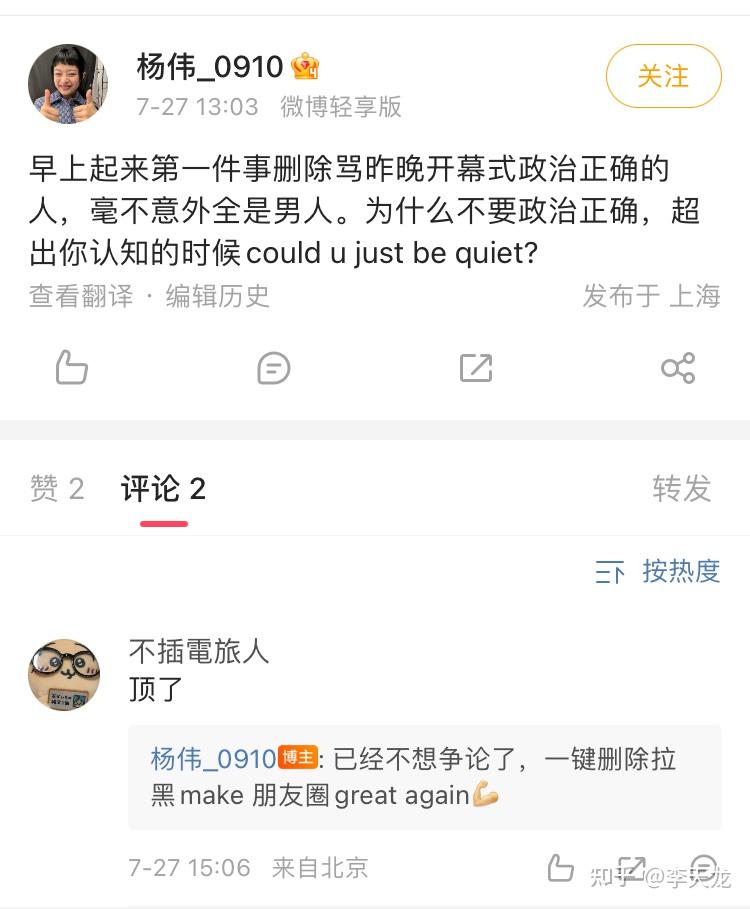Change comment sorting with 按热度

tap(658, 571)
